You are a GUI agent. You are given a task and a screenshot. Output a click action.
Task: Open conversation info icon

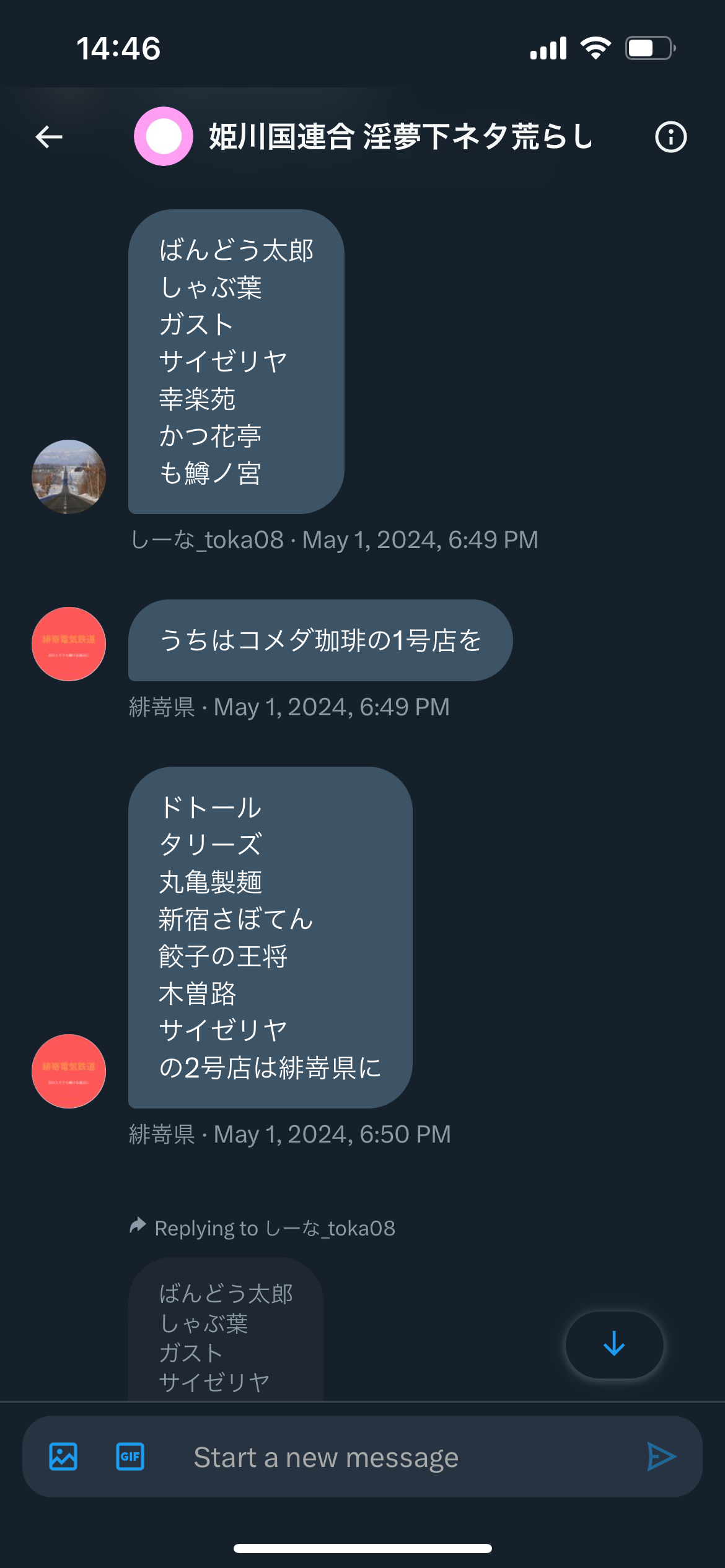coord(670,137)
